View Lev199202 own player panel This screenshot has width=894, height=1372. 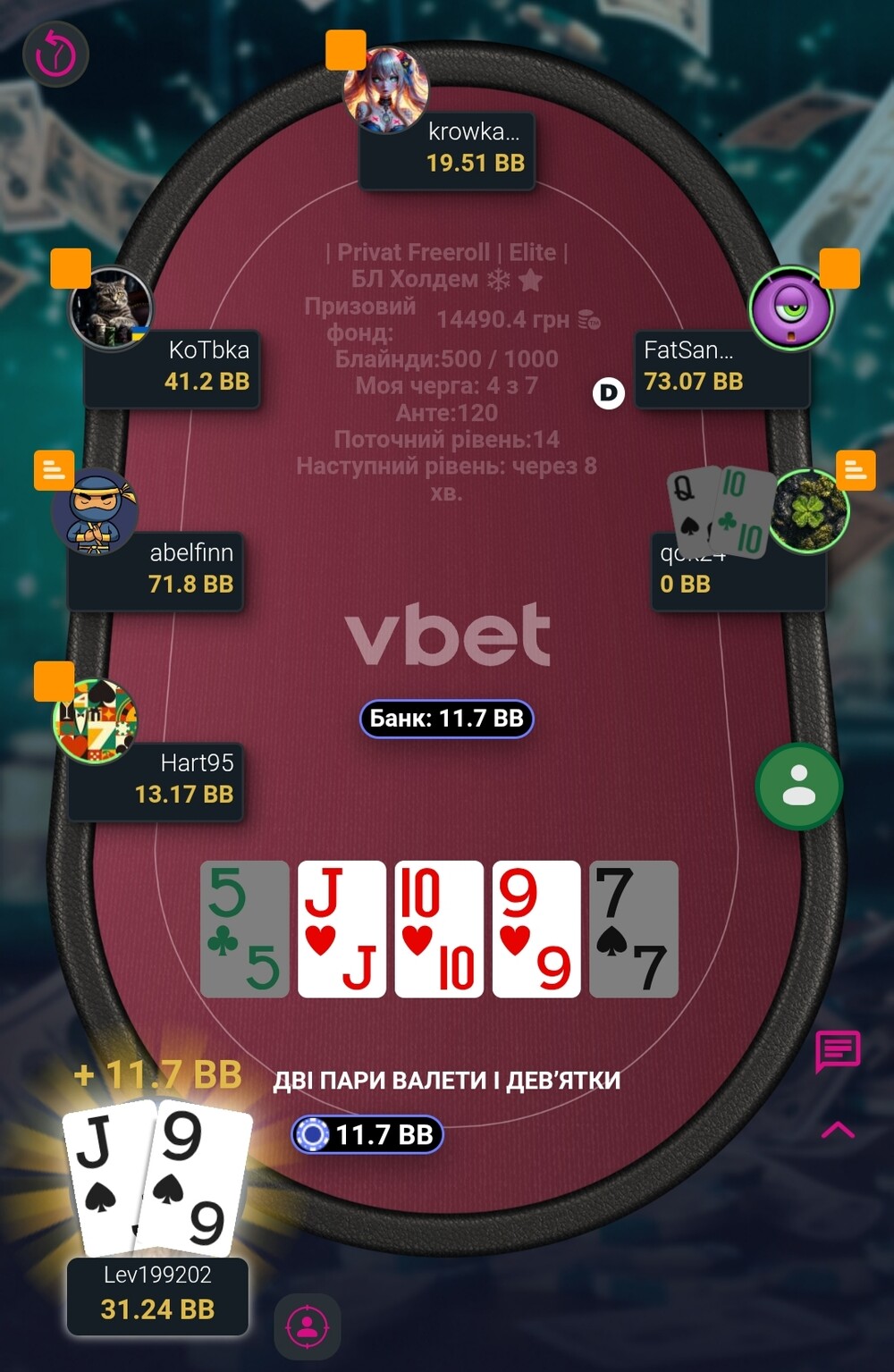(x=157, y=1295)
